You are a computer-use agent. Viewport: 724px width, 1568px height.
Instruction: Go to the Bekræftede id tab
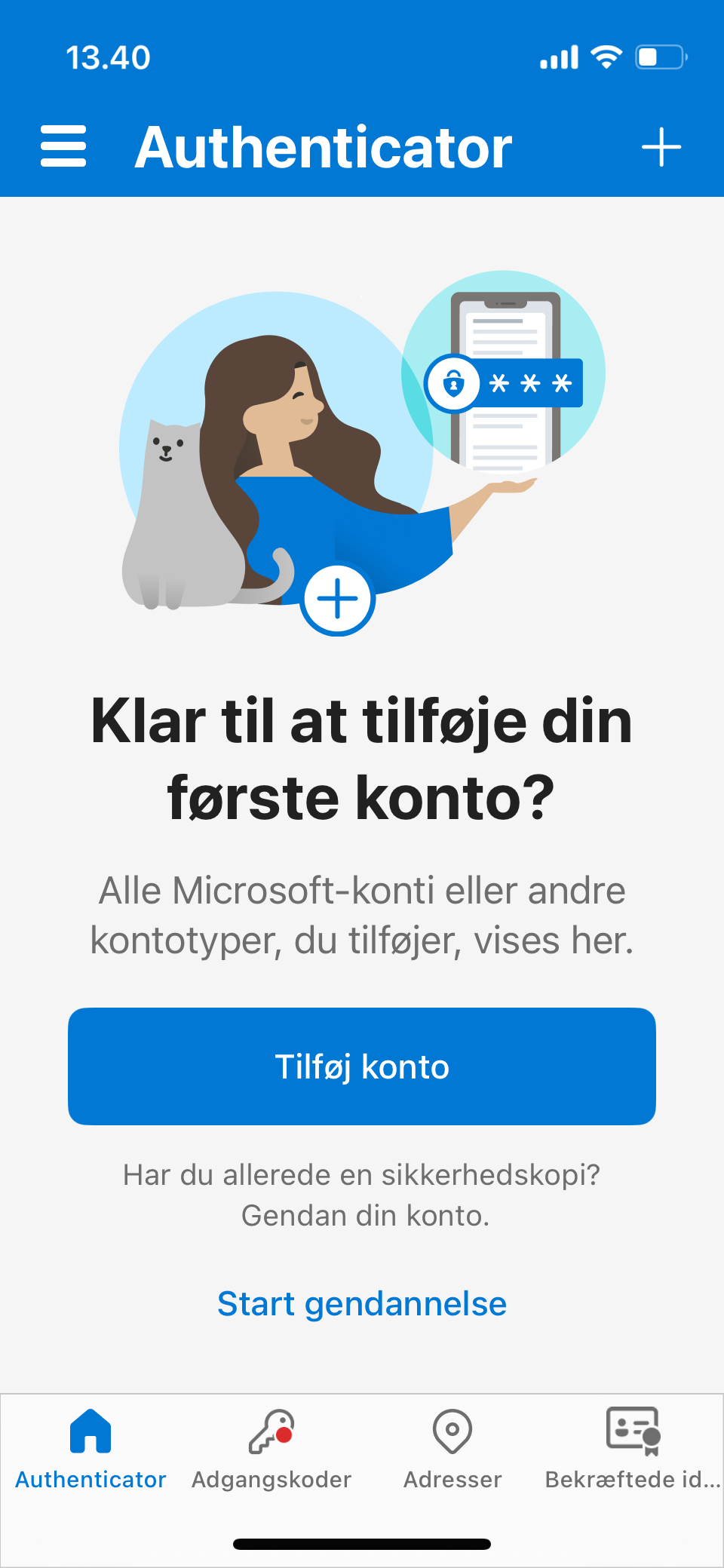pos(633,1450)
